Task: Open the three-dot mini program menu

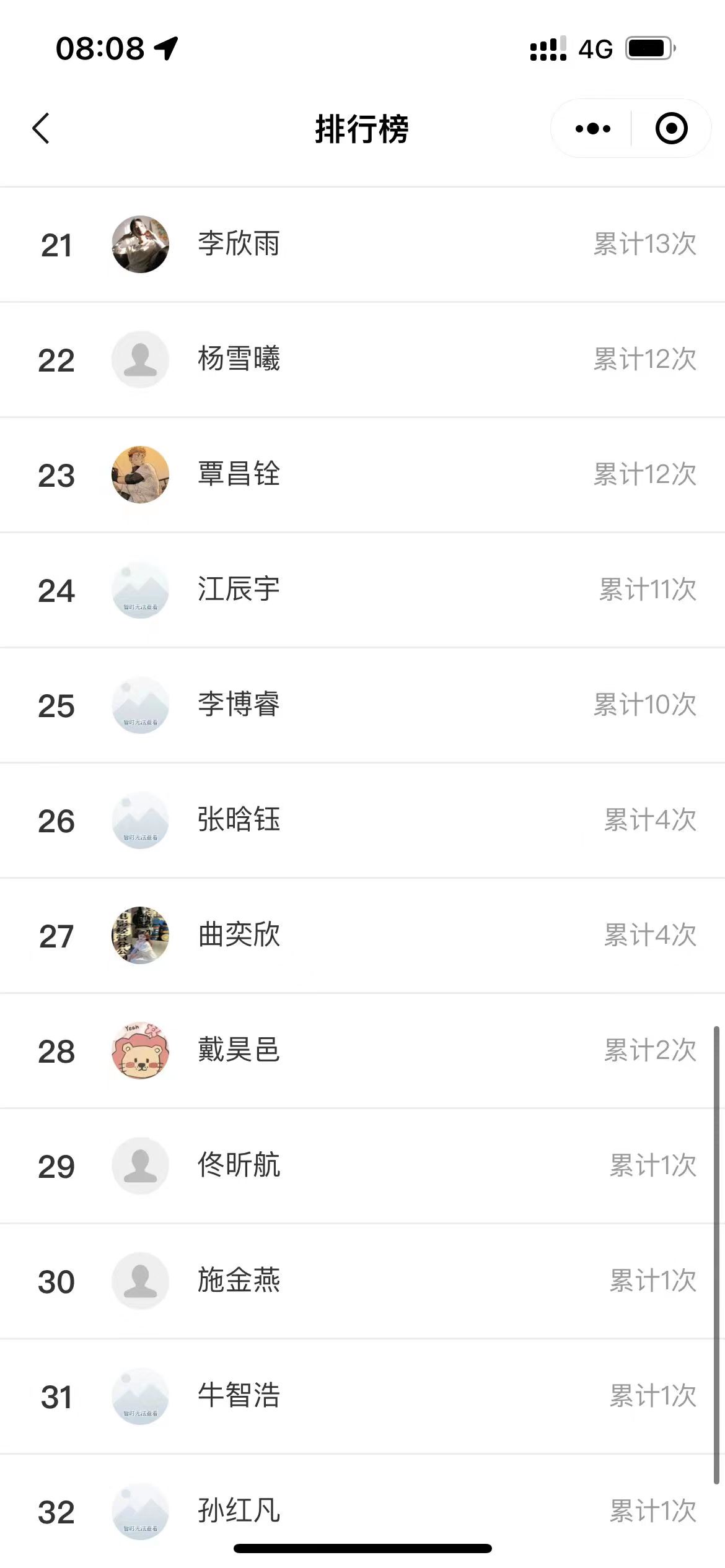Action: click(x=592, y=129)
